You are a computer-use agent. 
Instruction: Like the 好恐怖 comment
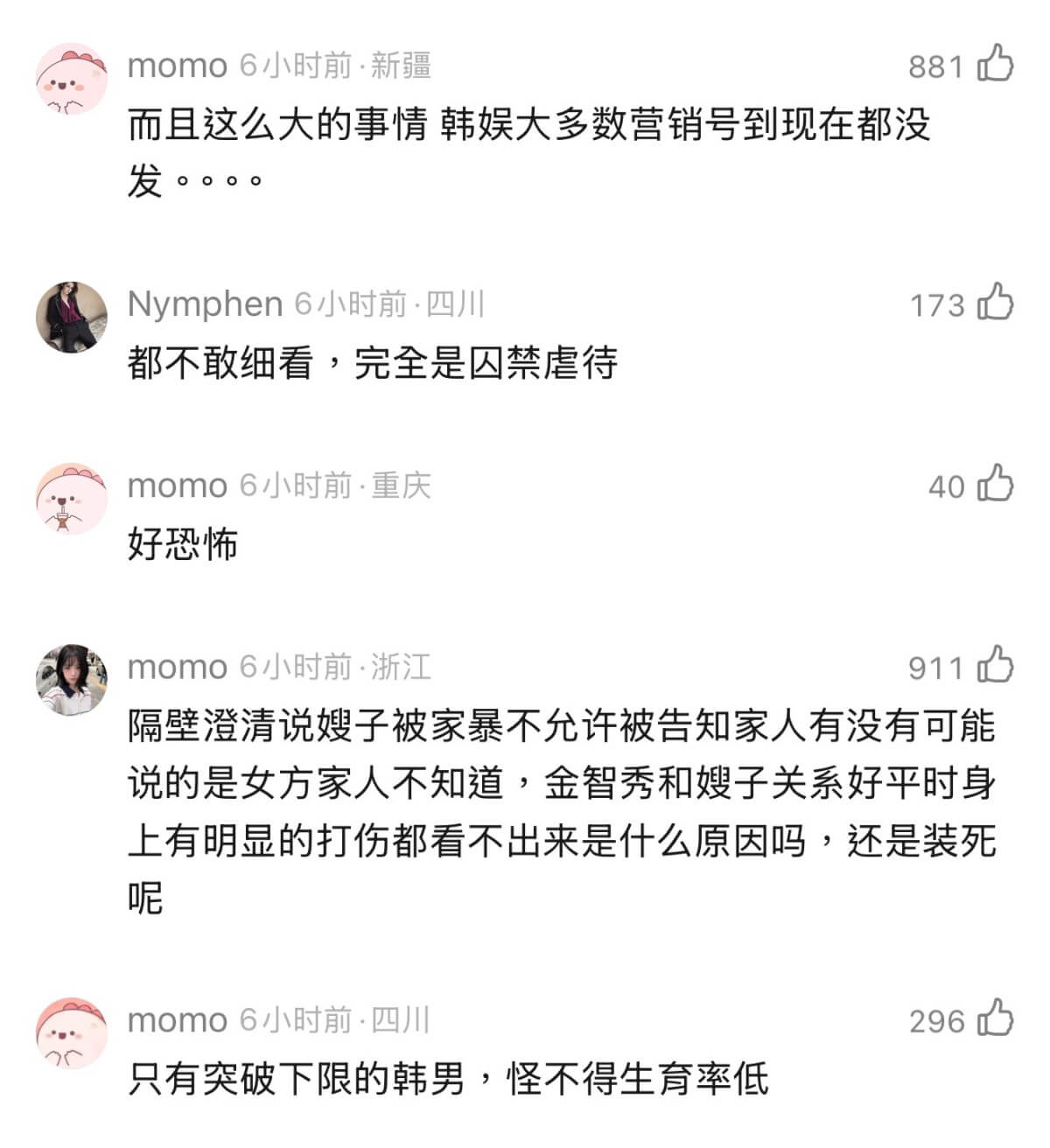coord(995,485)
